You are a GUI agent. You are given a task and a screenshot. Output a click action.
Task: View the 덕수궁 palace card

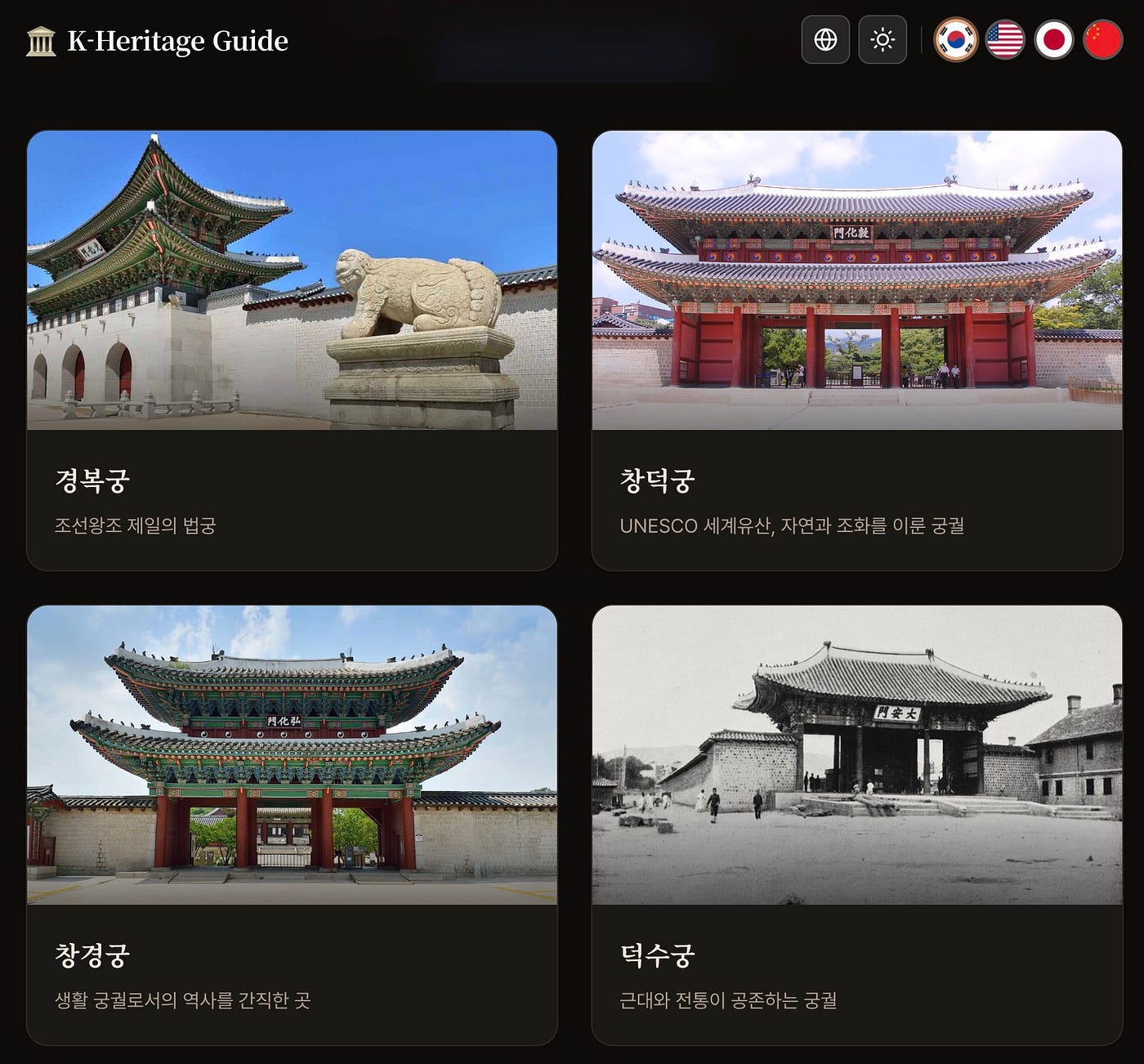click(856, 825)
